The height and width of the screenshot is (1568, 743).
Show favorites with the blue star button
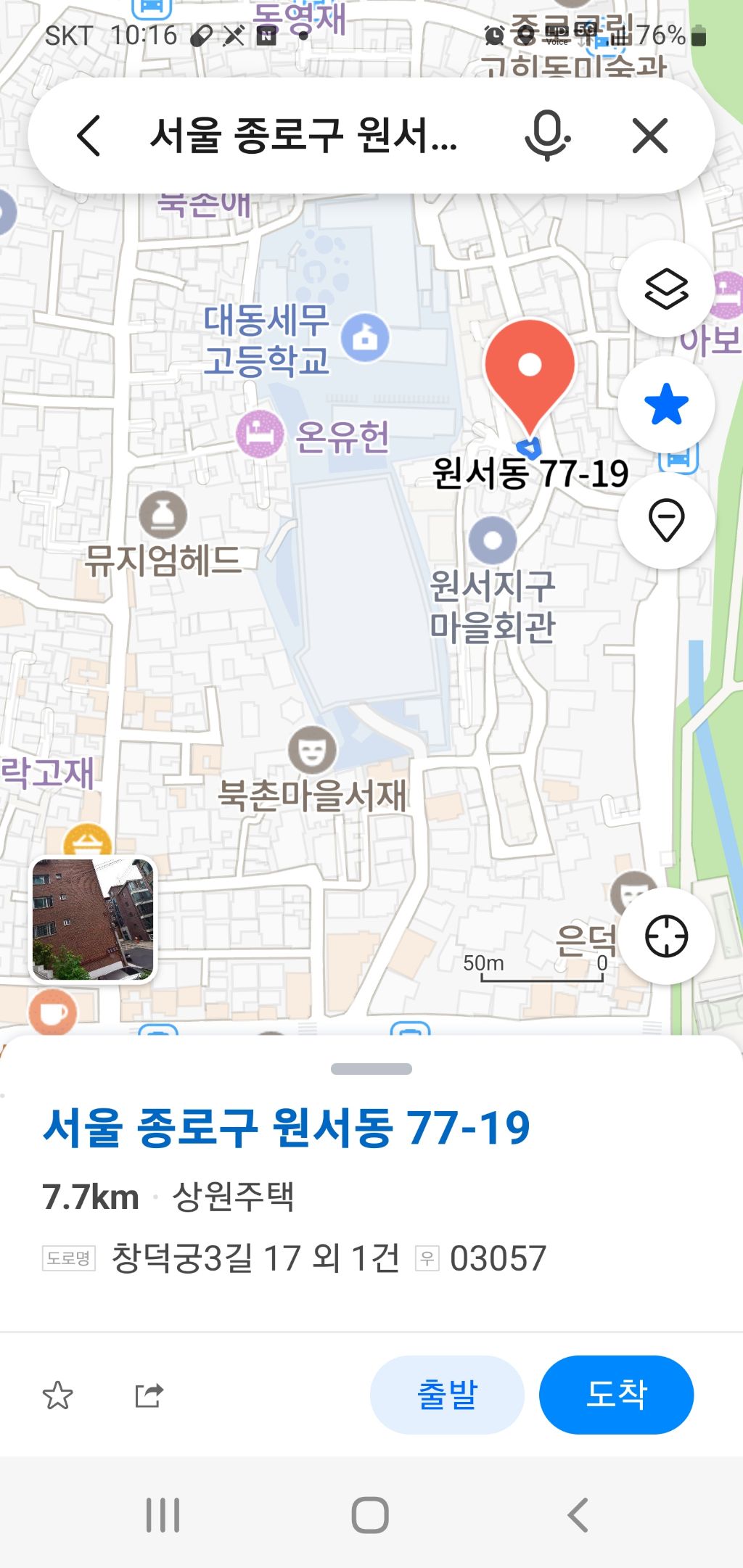tap(666, 405)
